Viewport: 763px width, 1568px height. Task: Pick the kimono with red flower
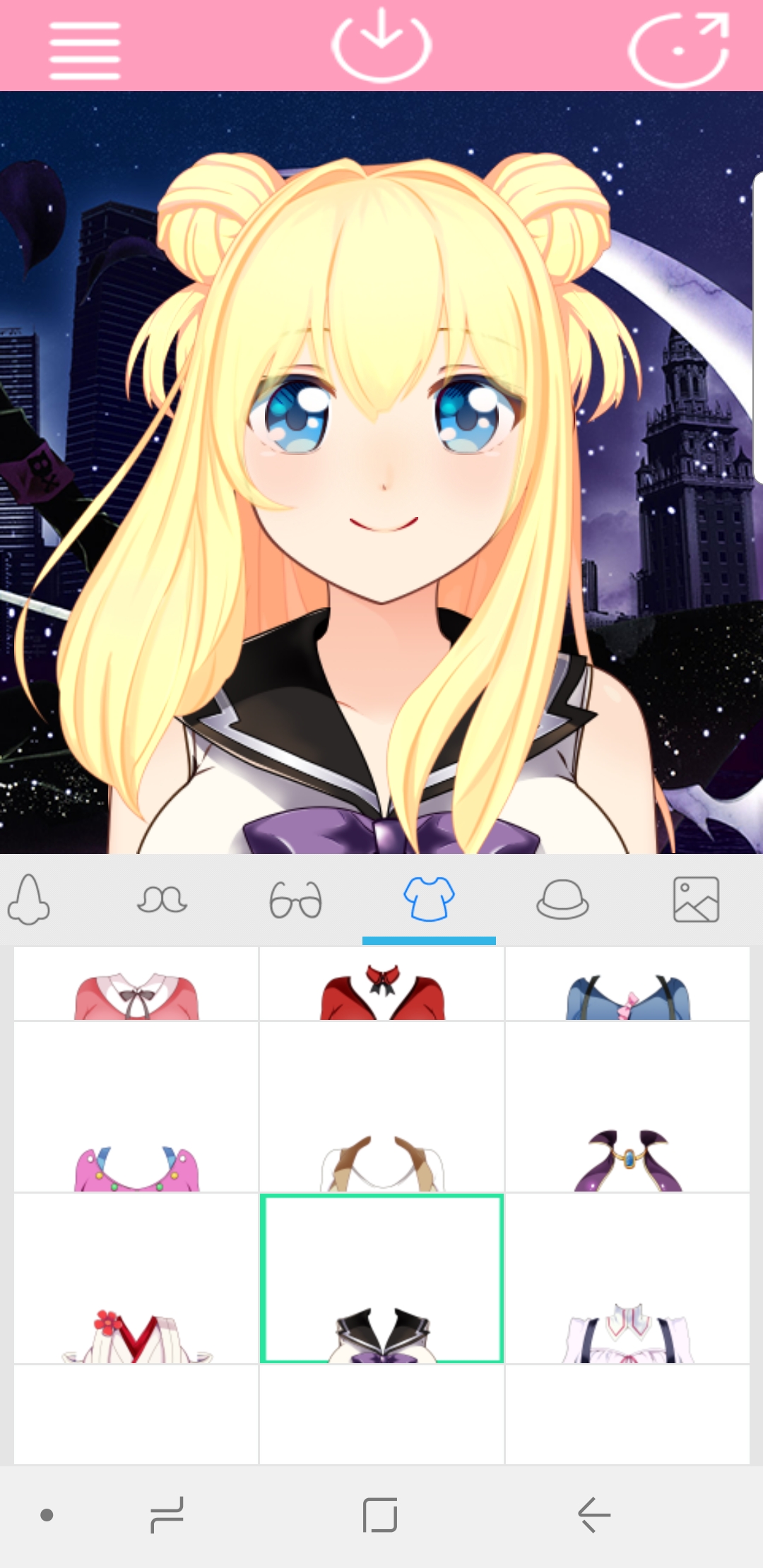pos(136,1278)
